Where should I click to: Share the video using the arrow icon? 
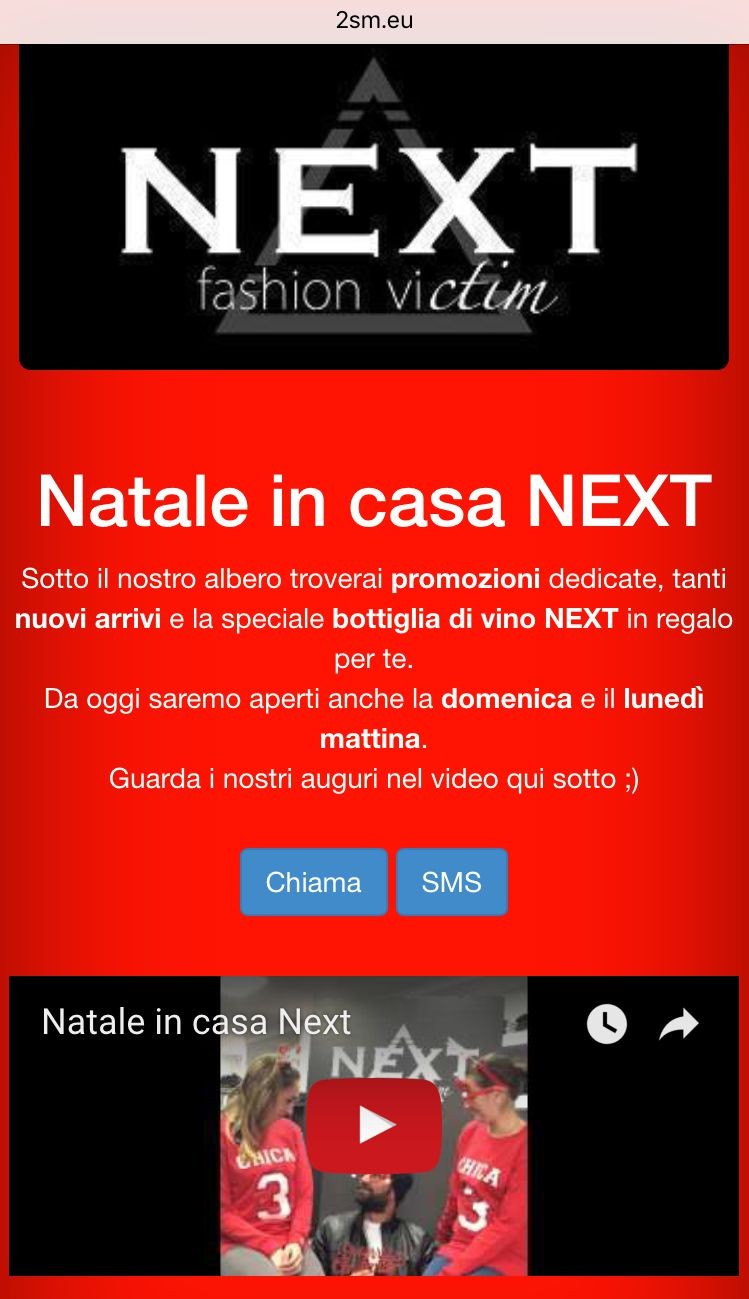(679, 1023)
